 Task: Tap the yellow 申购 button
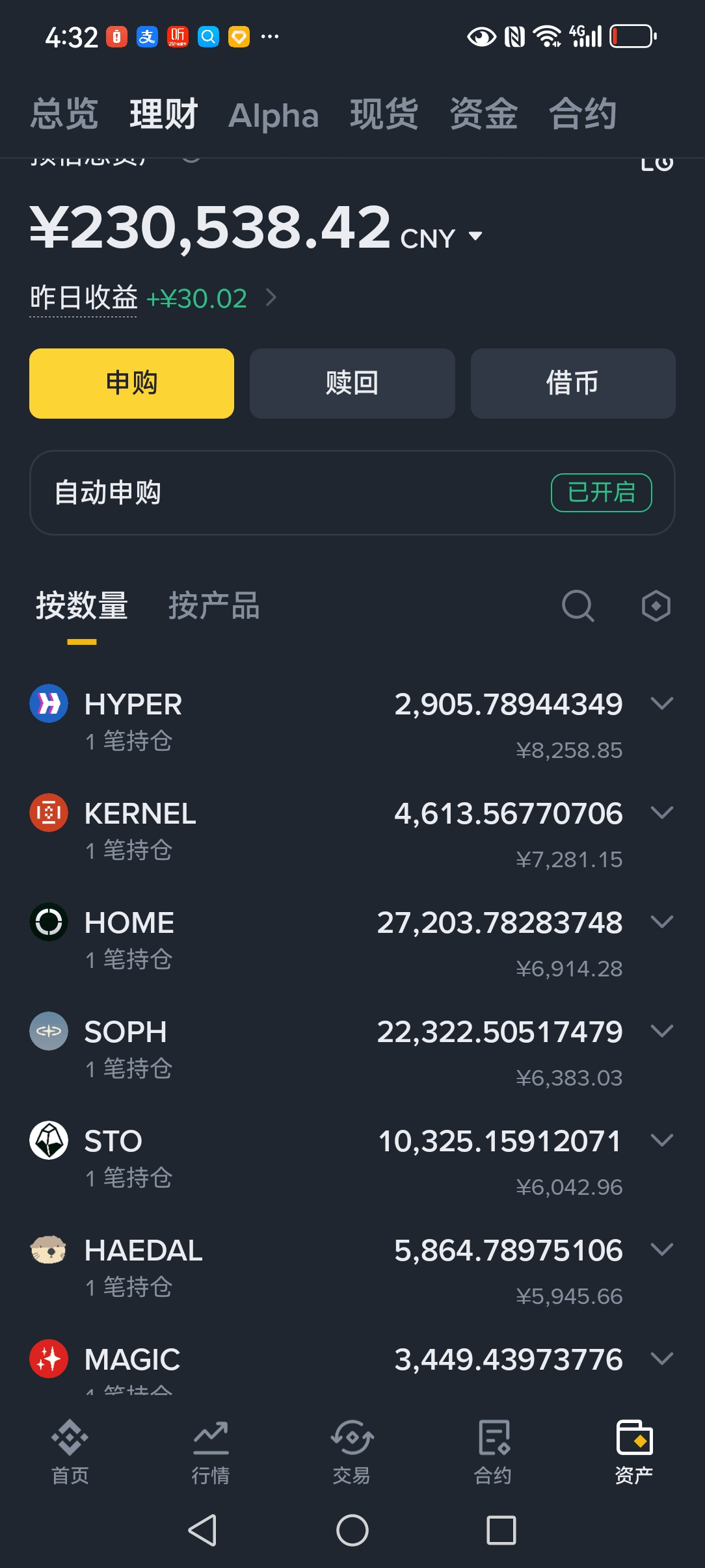tap(131, 384)
